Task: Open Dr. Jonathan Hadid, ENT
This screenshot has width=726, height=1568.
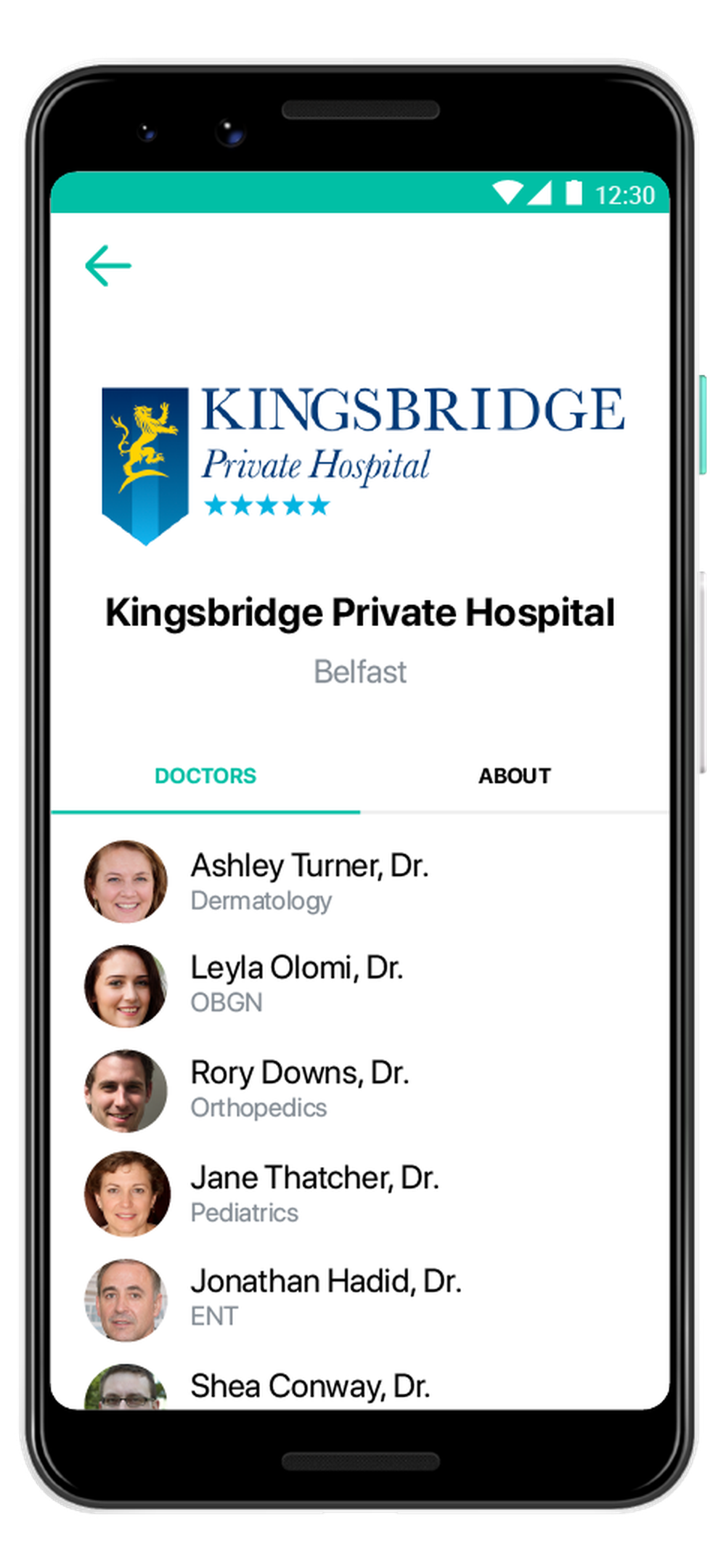Action: [x=325, y=1297]
